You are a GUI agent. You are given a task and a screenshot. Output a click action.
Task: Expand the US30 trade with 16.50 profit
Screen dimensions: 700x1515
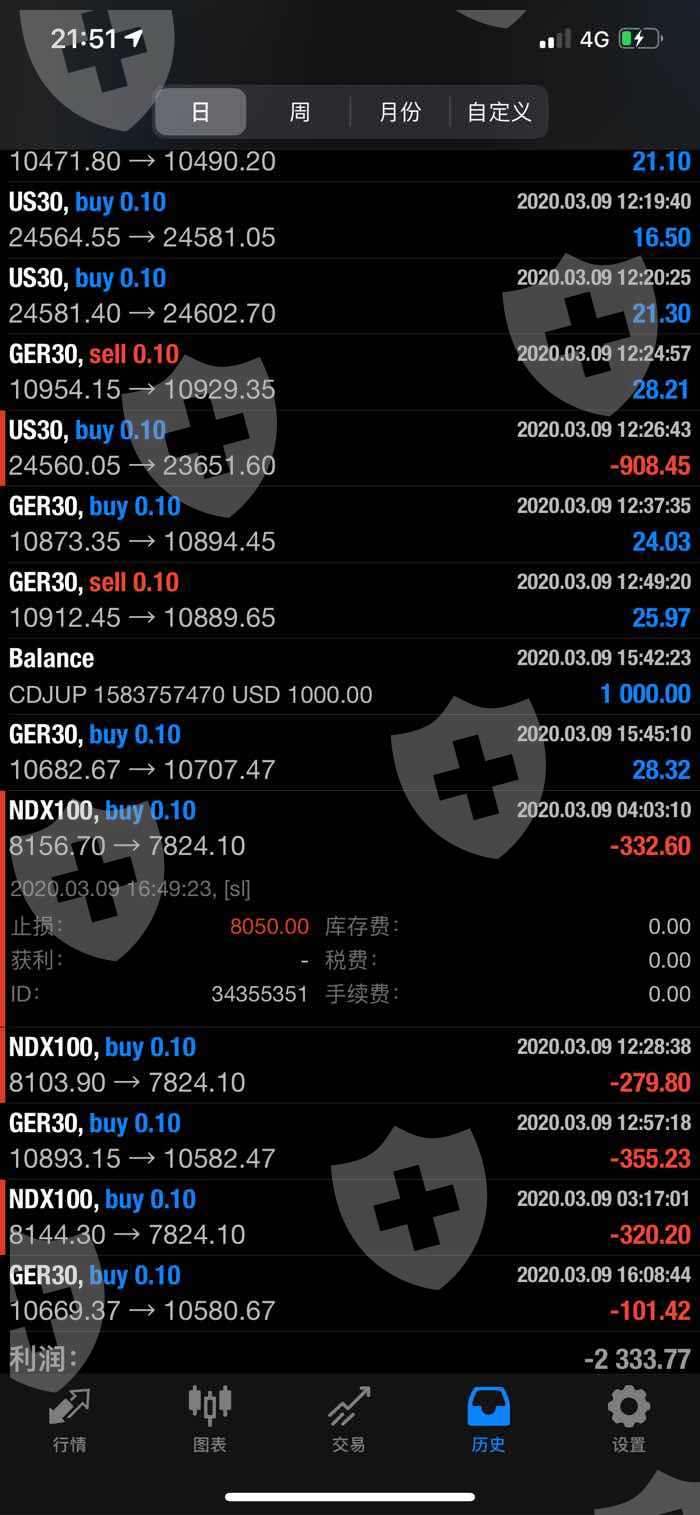350,220
